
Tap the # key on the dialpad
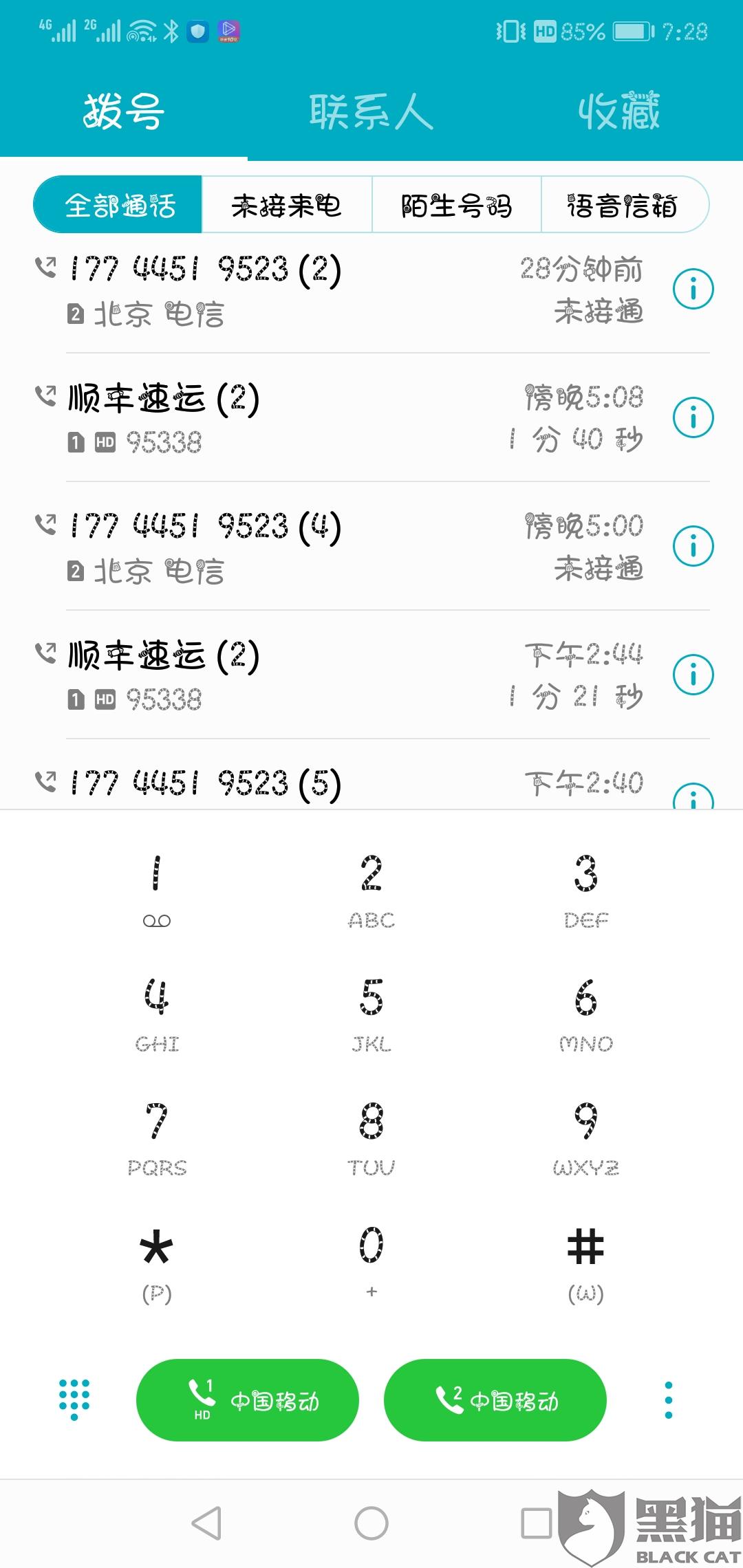coord(586,1259)
